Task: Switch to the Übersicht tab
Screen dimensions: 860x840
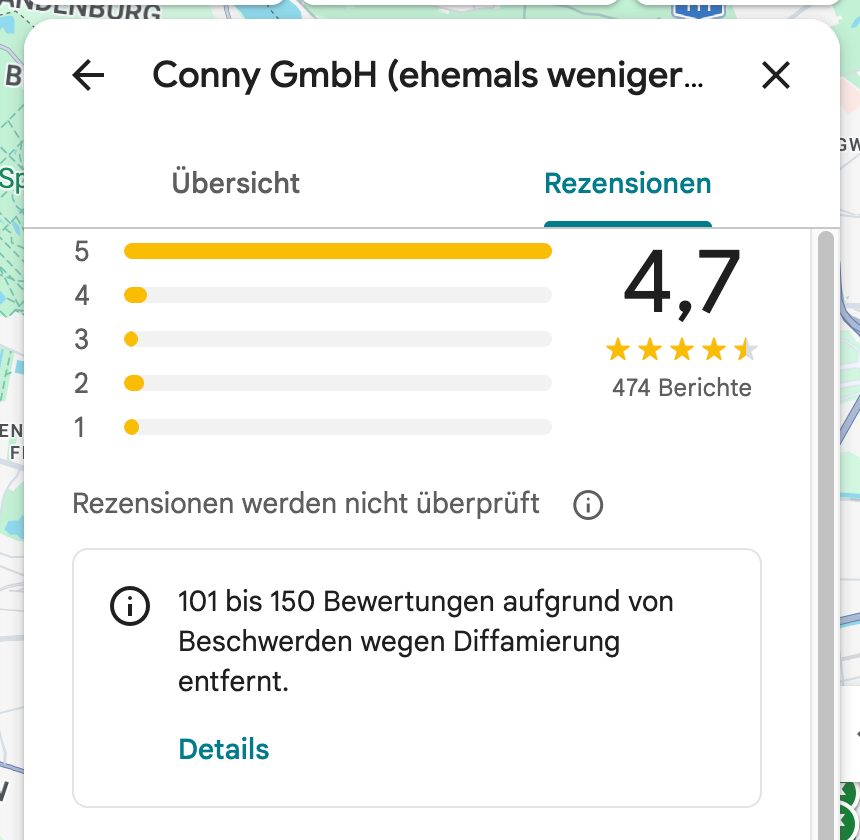Action: [x=235, y=183]
